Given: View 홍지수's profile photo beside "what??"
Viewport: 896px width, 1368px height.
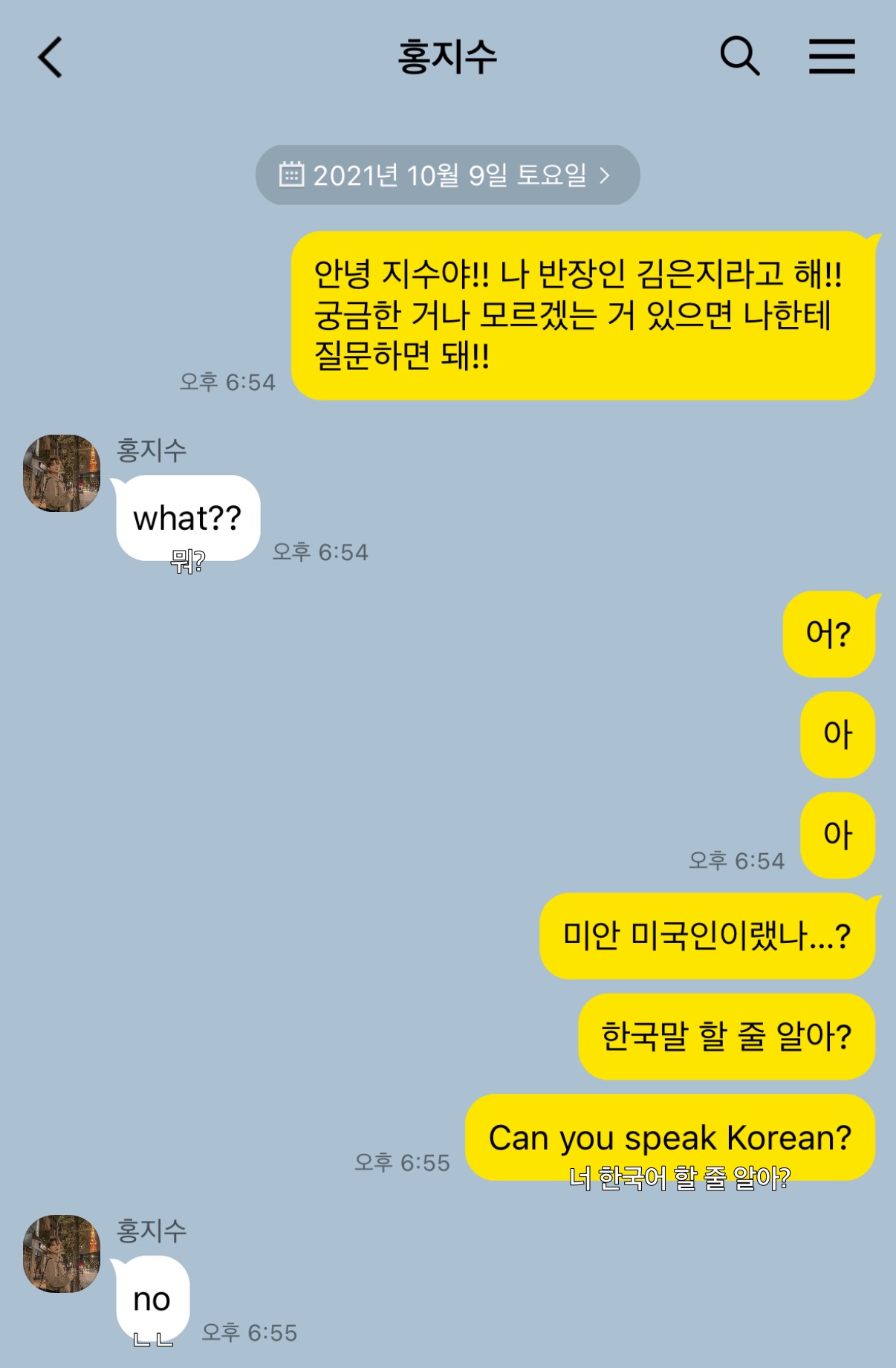Looking at the screenshot, I should click(62, 473).
